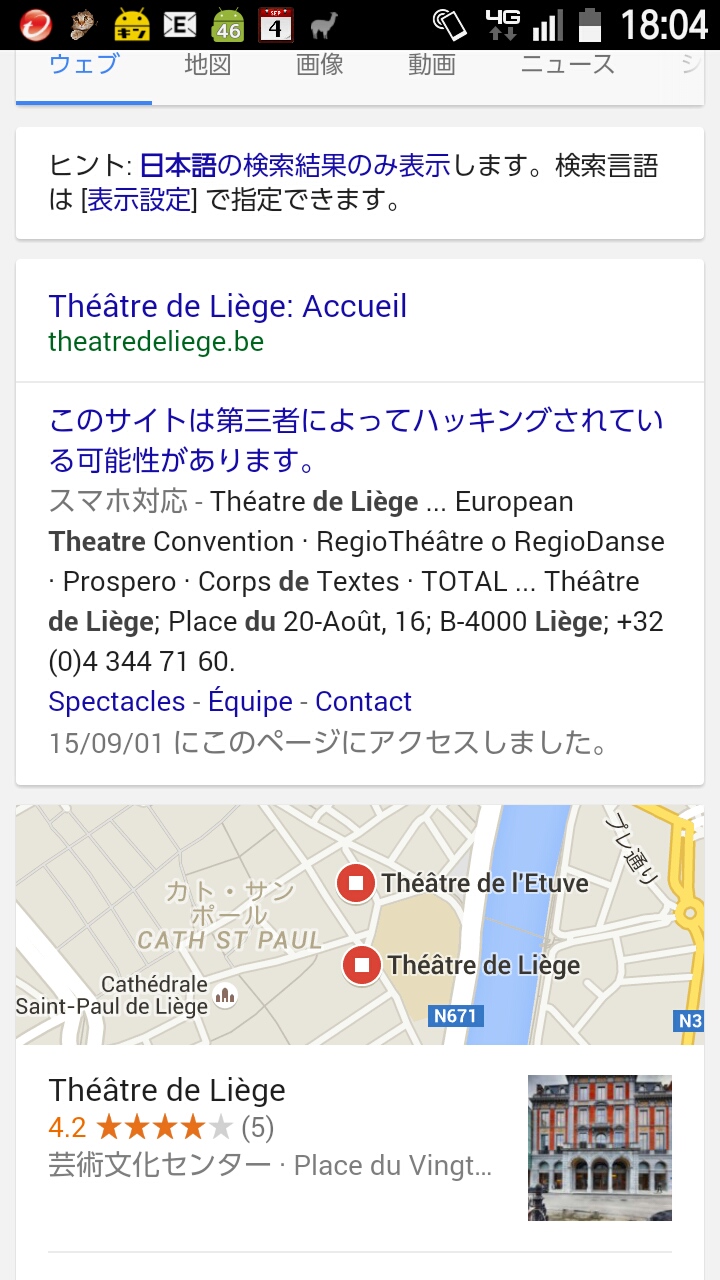Viewport: 720px width, 1280px height.
Task: Tap the 日本語の検索結果のみ表示 link
Action: pos(295,165)
